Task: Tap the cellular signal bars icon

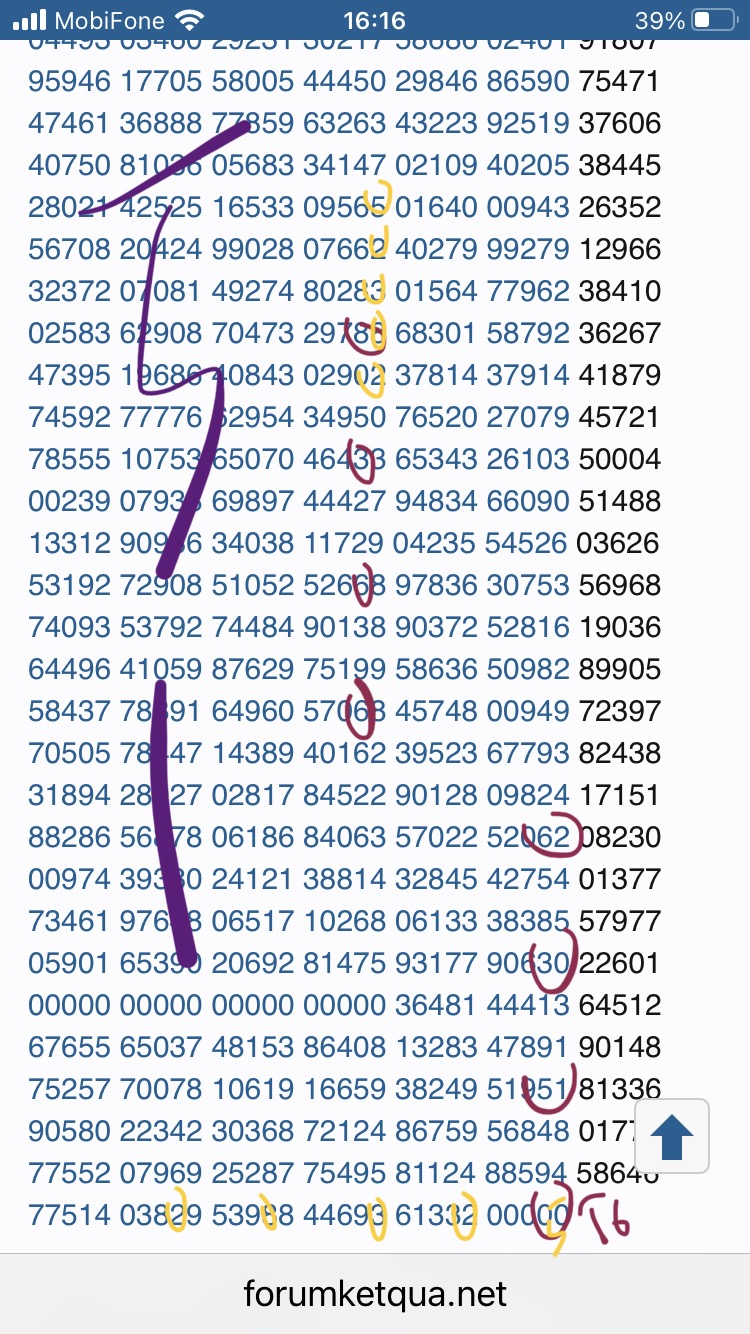Action: pyautogui.click(x=29, y=18)
